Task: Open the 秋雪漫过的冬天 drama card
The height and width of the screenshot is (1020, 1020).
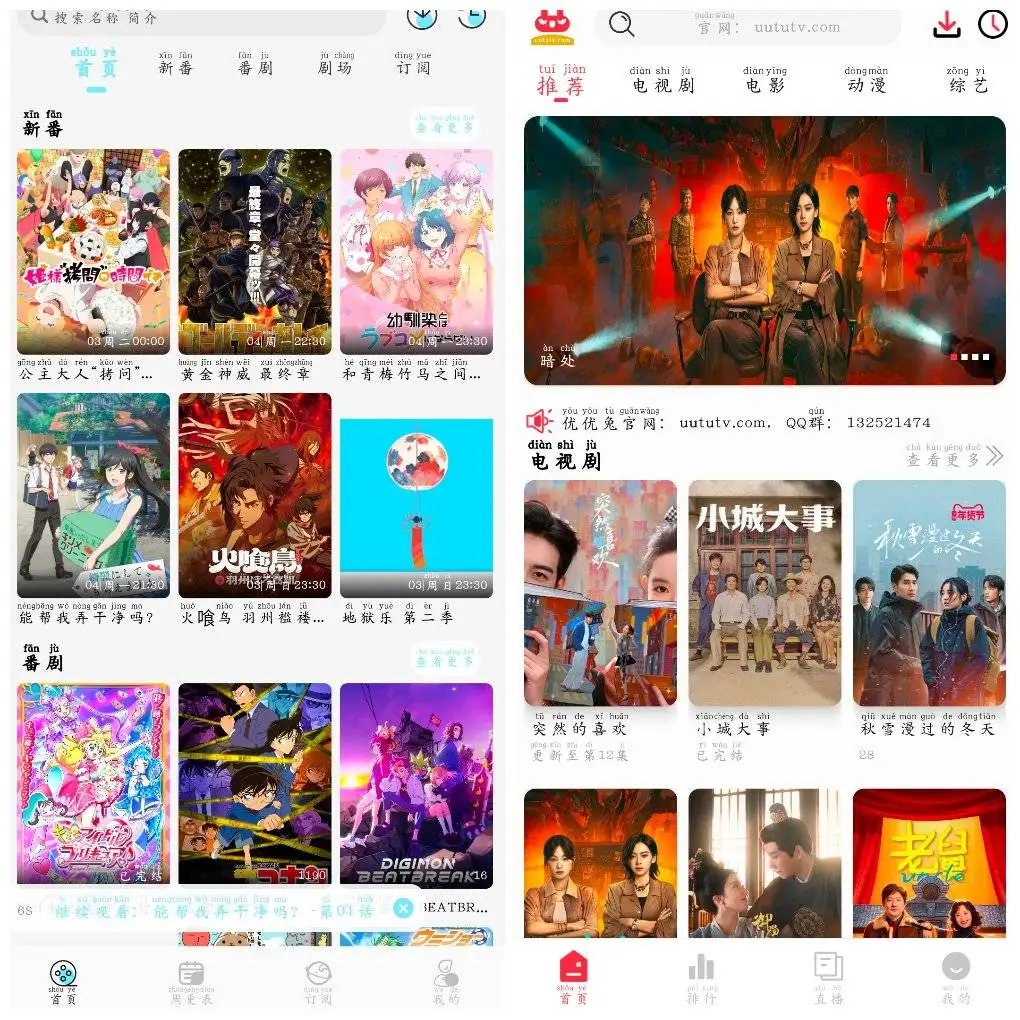Action: pos(929,593)
